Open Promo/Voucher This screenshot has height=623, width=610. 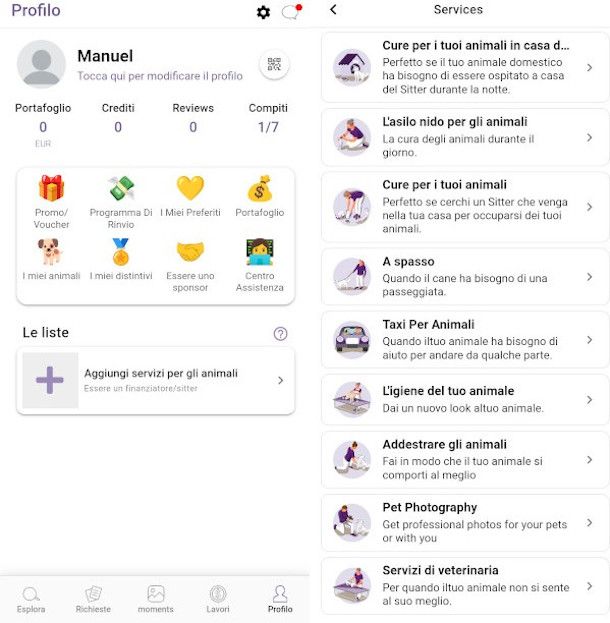pos(50,198)
